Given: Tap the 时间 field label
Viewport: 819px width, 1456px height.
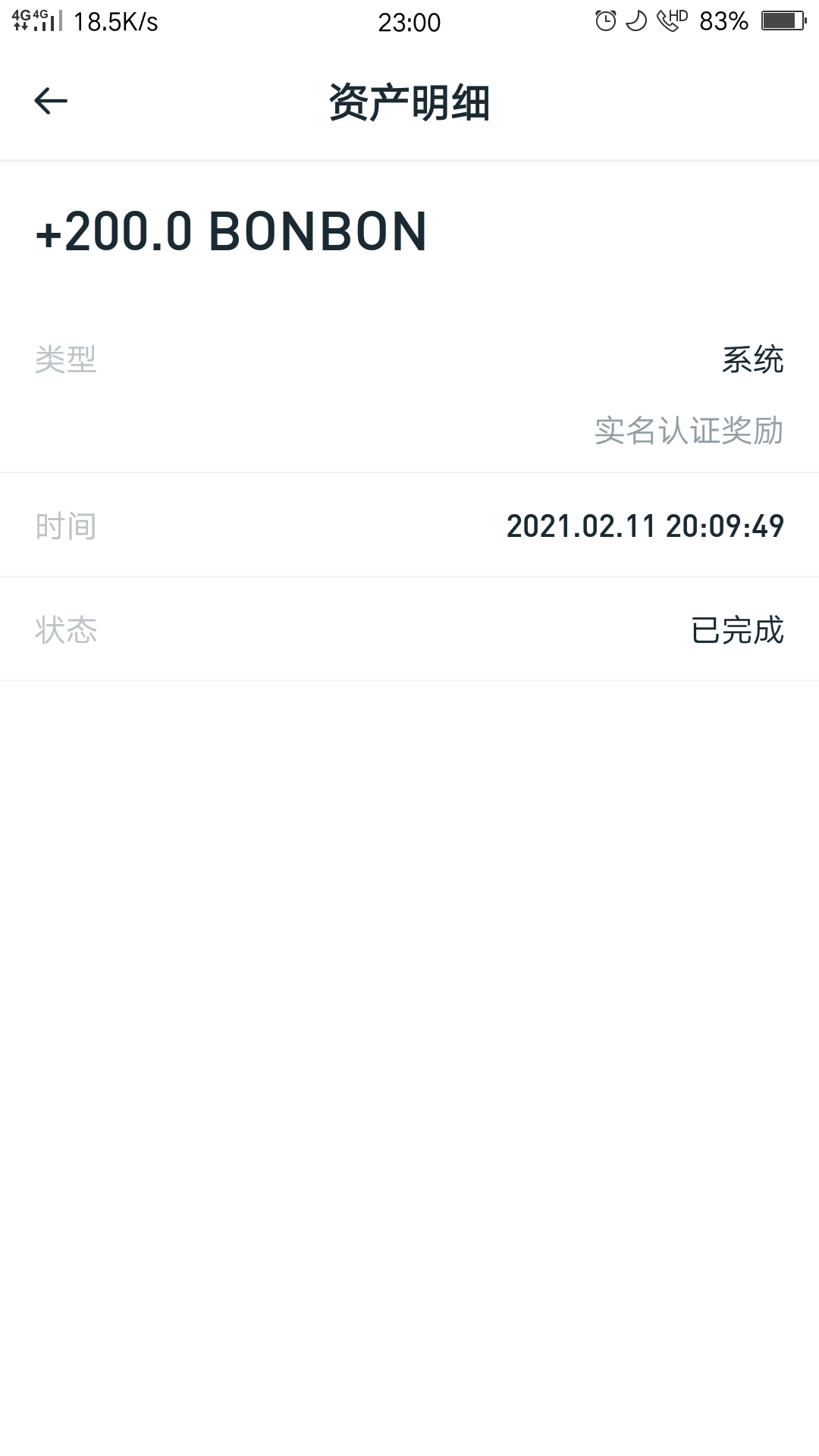Looking at the screenshot, I should [65, 526].
